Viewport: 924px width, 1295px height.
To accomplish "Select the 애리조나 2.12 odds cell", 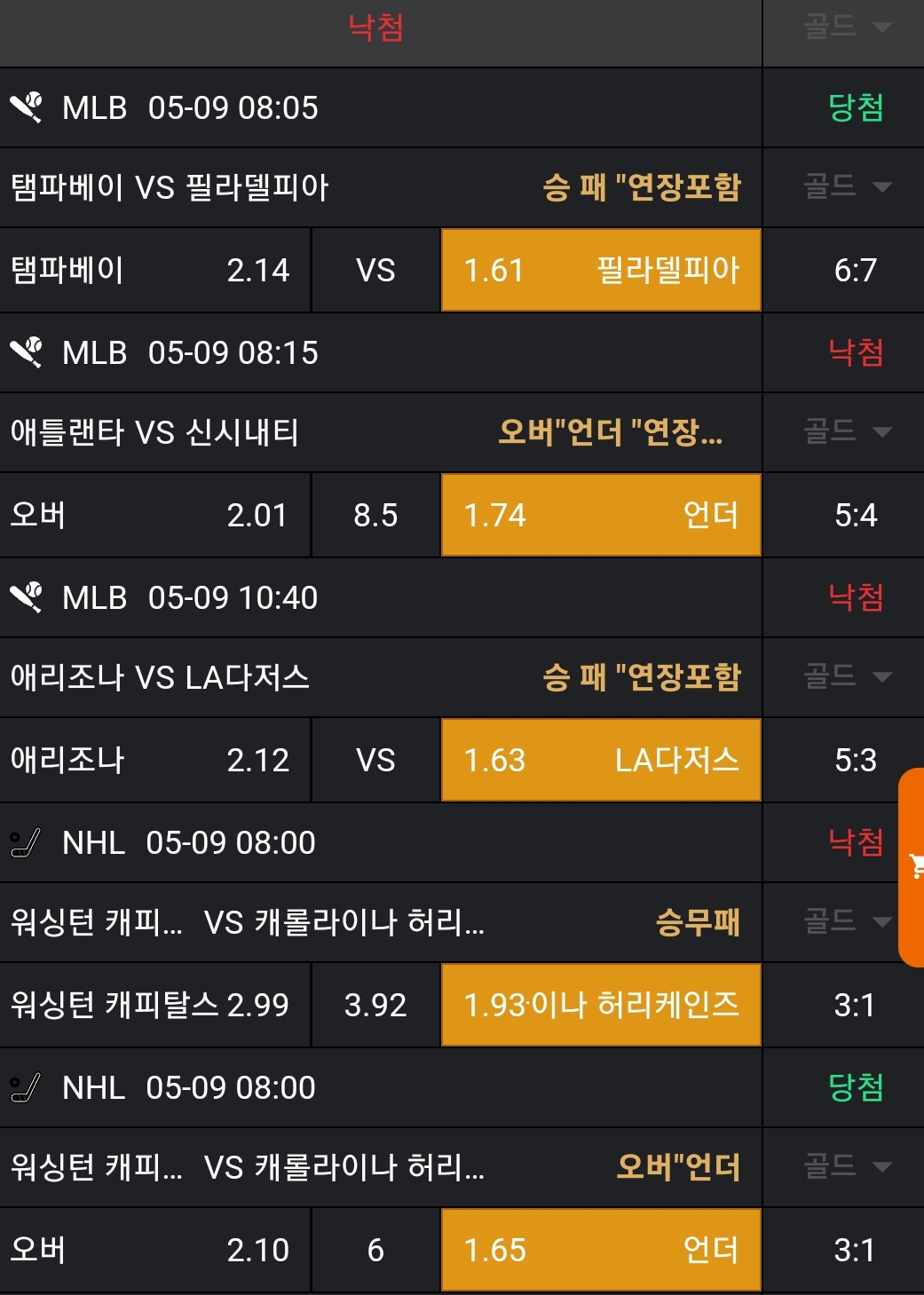I will (x=154, y=760).
